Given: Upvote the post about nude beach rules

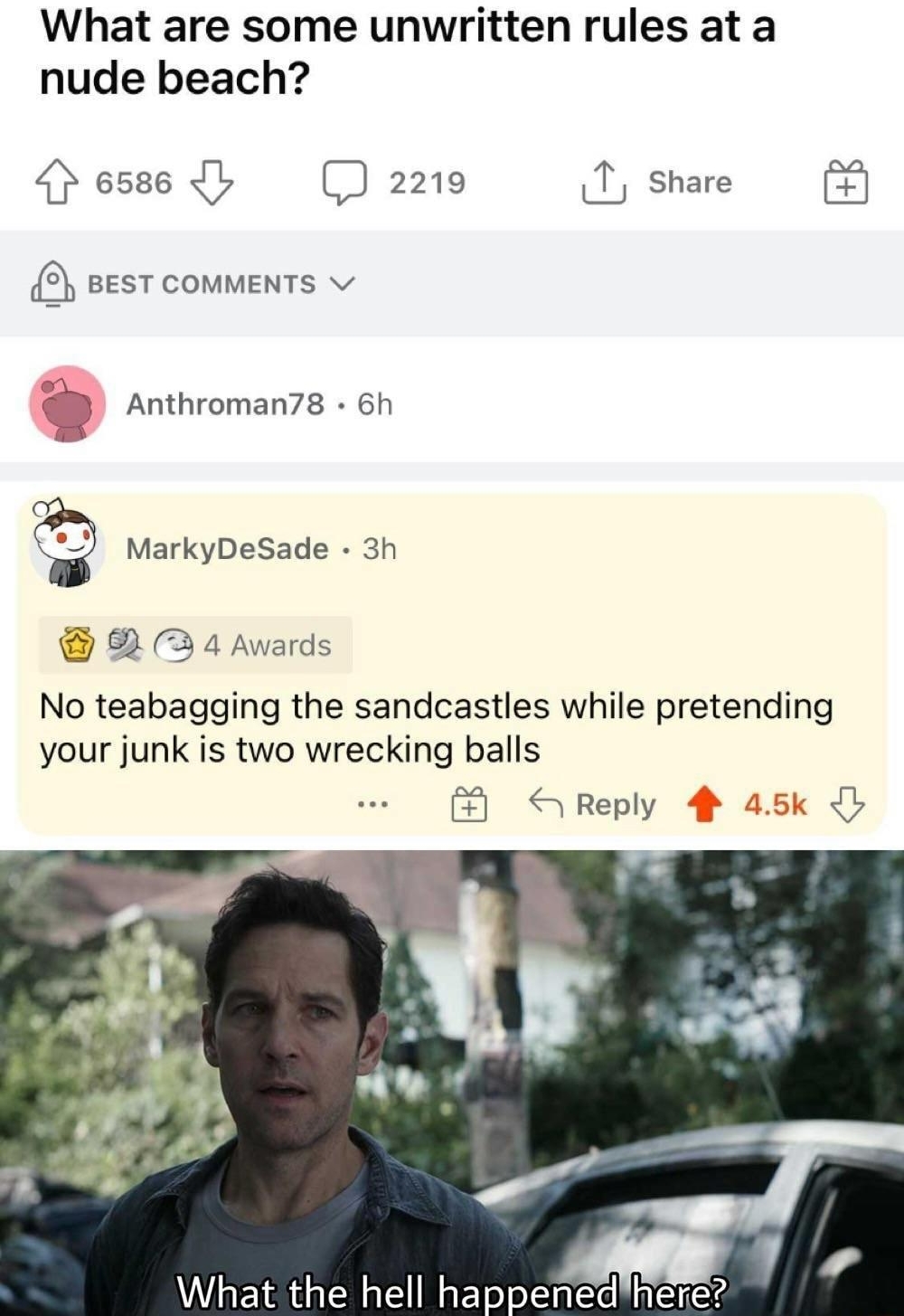Looking at the screenshot, I should (x=58, y=183).
